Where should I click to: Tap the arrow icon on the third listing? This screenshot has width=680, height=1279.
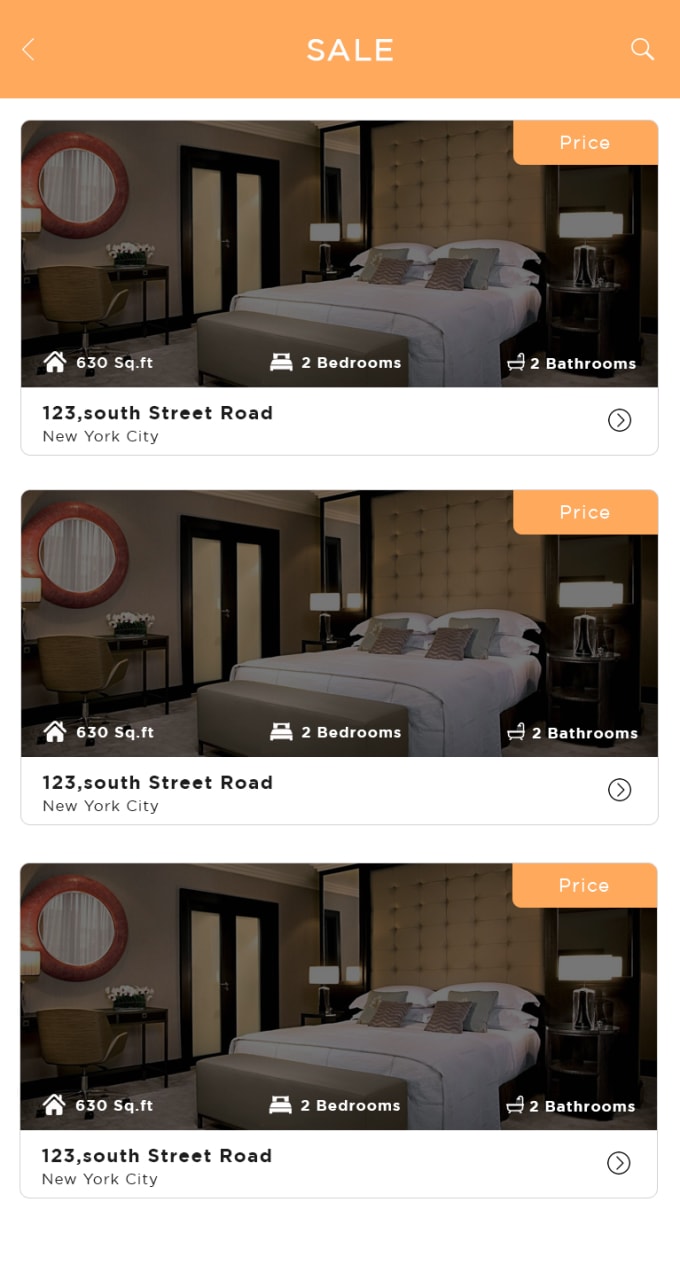coord(619,1163)
